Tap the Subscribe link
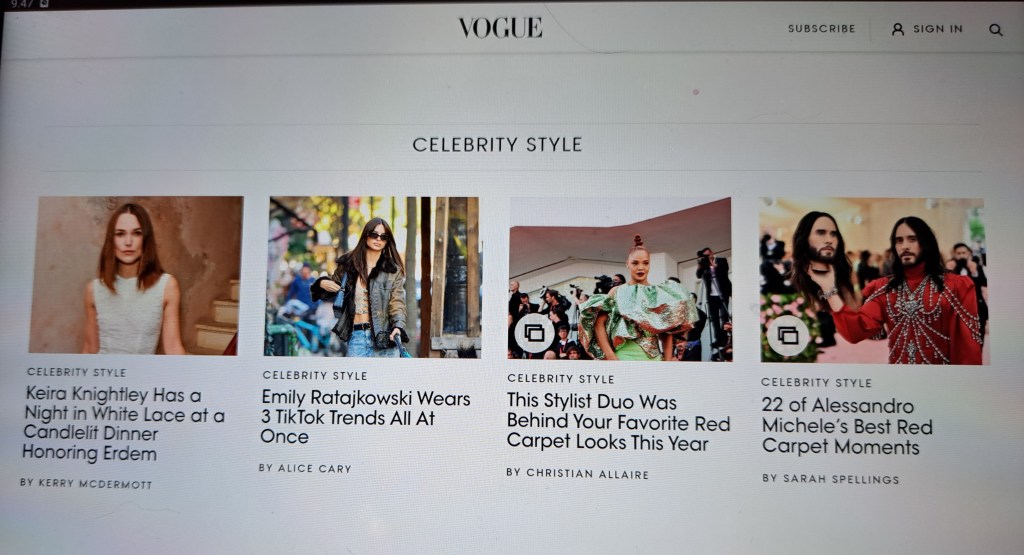This screenshot has height=555, width=1024. click(821, 29)
